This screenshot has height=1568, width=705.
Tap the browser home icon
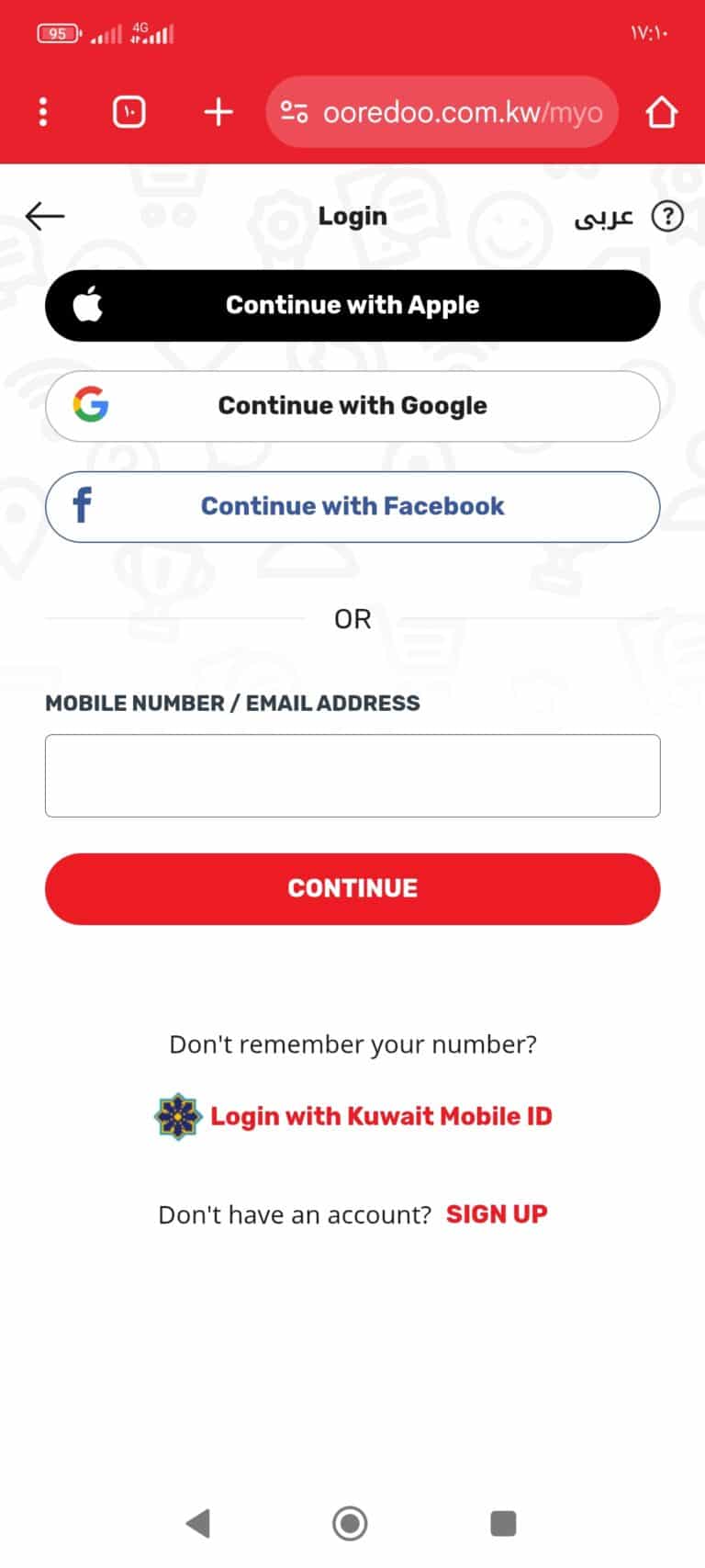pos(661,111)
